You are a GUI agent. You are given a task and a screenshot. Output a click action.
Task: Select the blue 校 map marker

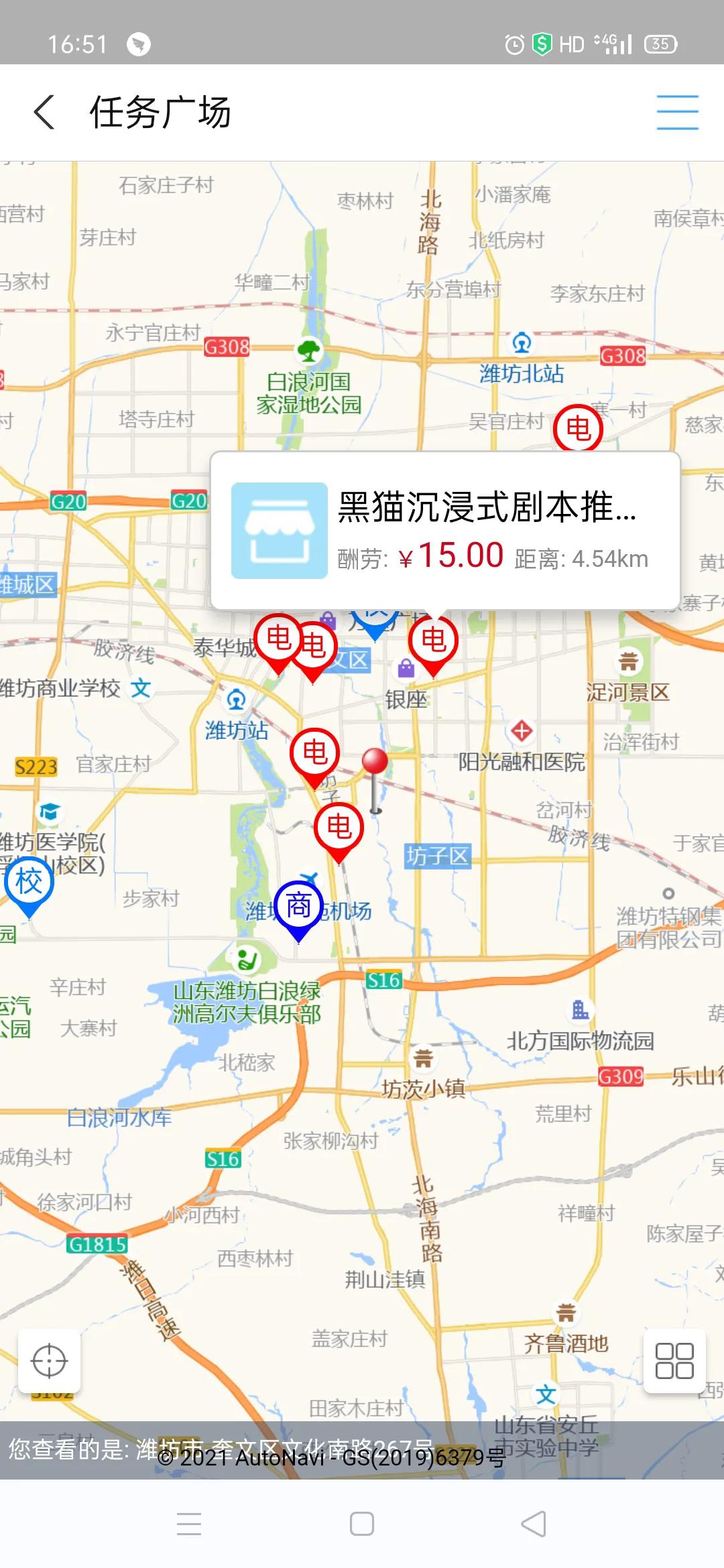[29, 883]
